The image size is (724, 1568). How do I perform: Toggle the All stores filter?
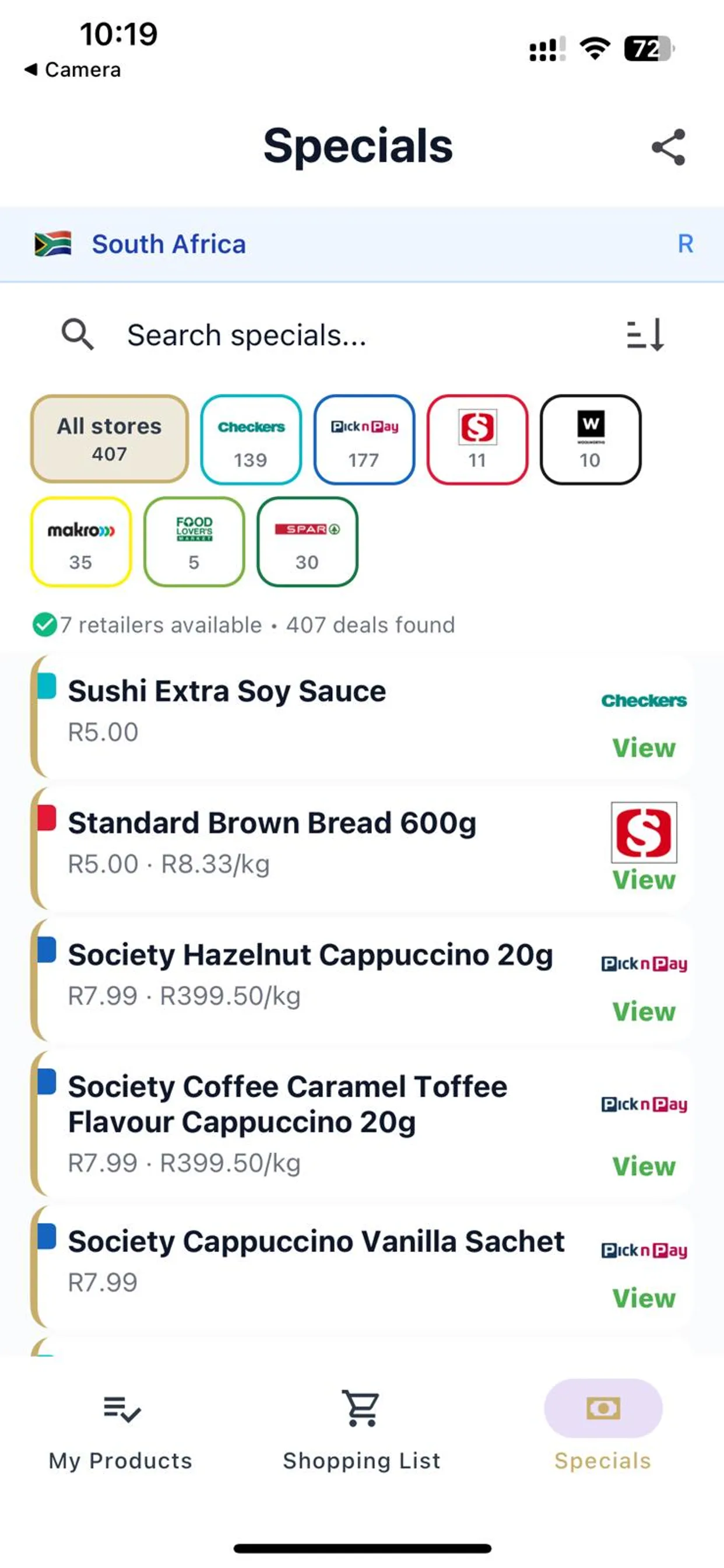109,439
